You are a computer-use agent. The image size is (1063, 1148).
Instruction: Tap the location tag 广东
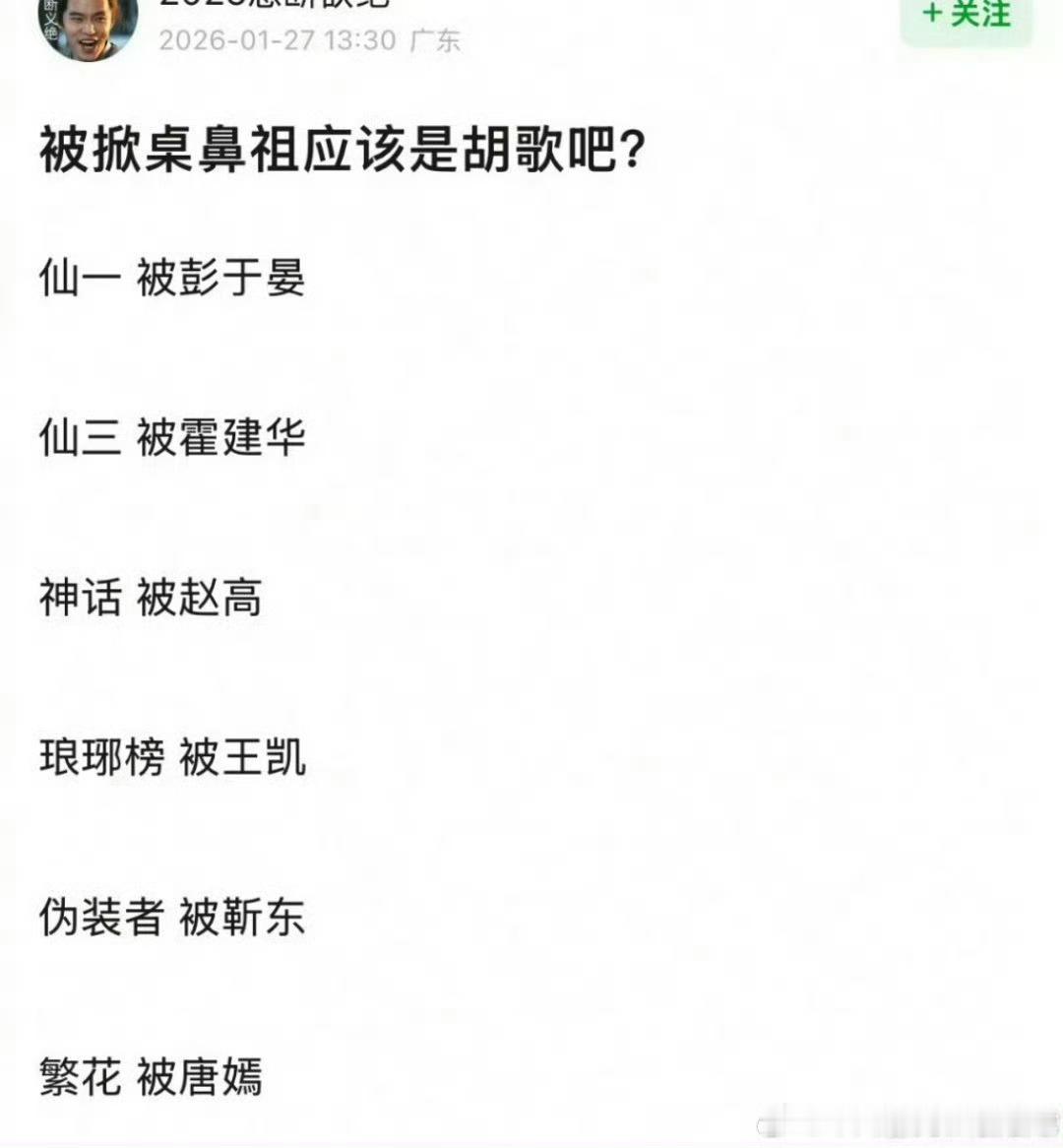[436, 41]
